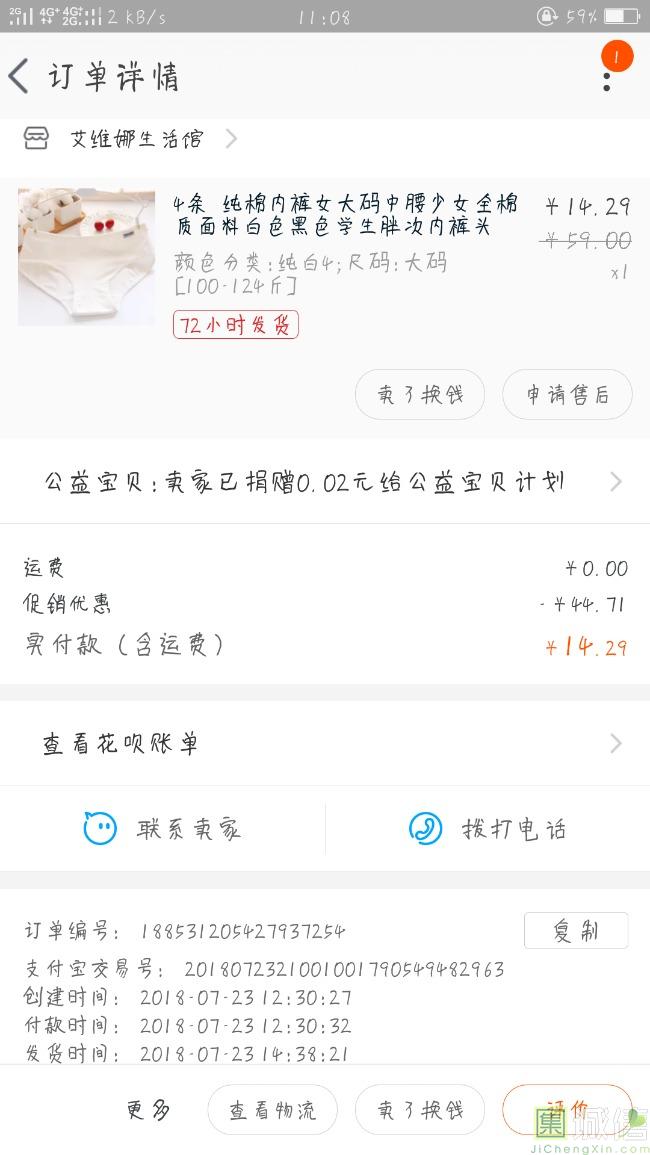Viewport: 650px width, 1155px height.
Task: Call seller using 拨打电话
Action: click(x=487, y=829)
